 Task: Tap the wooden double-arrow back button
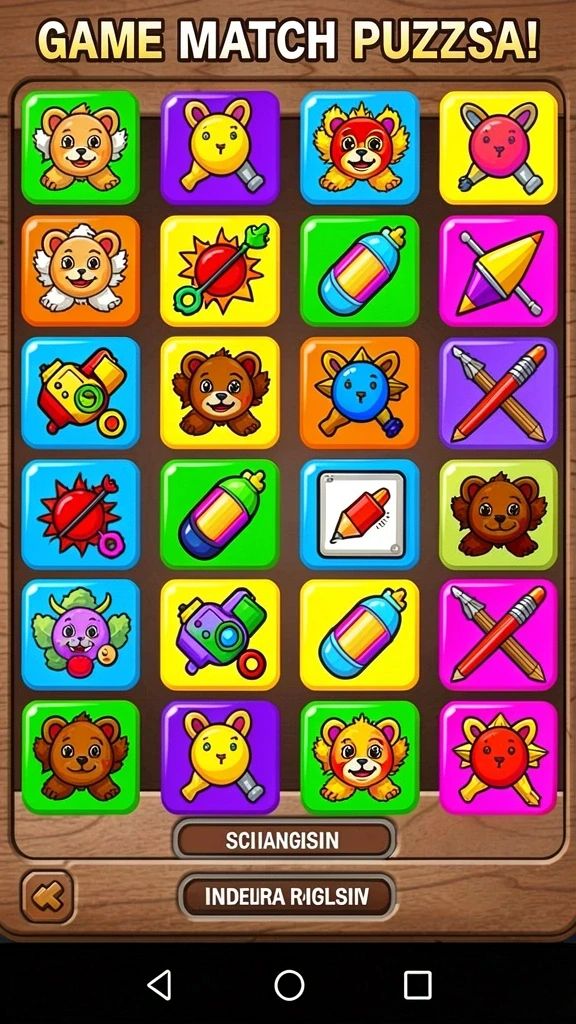click(x=47, y=896)
